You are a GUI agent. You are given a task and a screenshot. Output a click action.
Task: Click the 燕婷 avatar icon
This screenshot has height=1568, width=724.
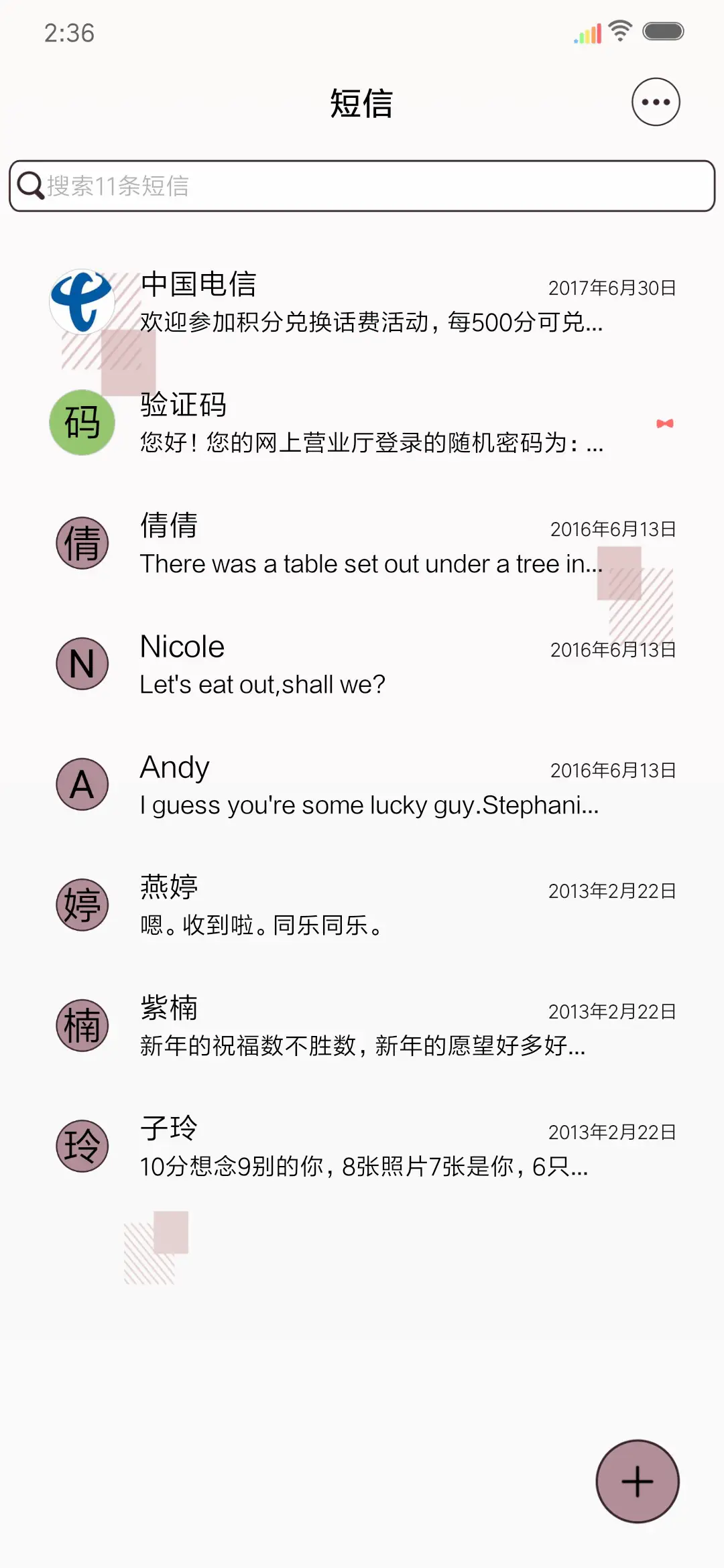81,904
